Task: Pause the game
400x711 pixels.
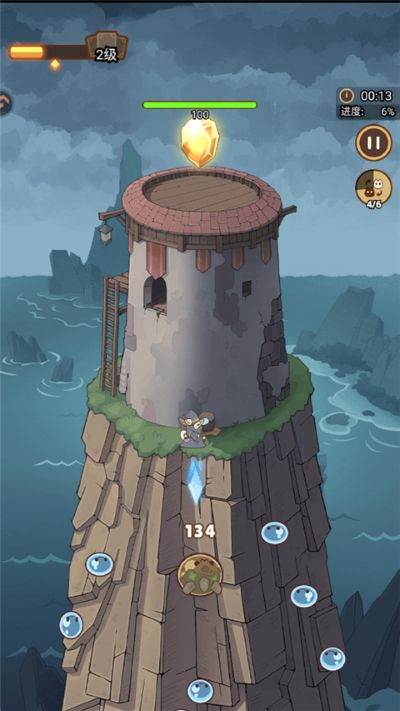Action: coord(373,143)
